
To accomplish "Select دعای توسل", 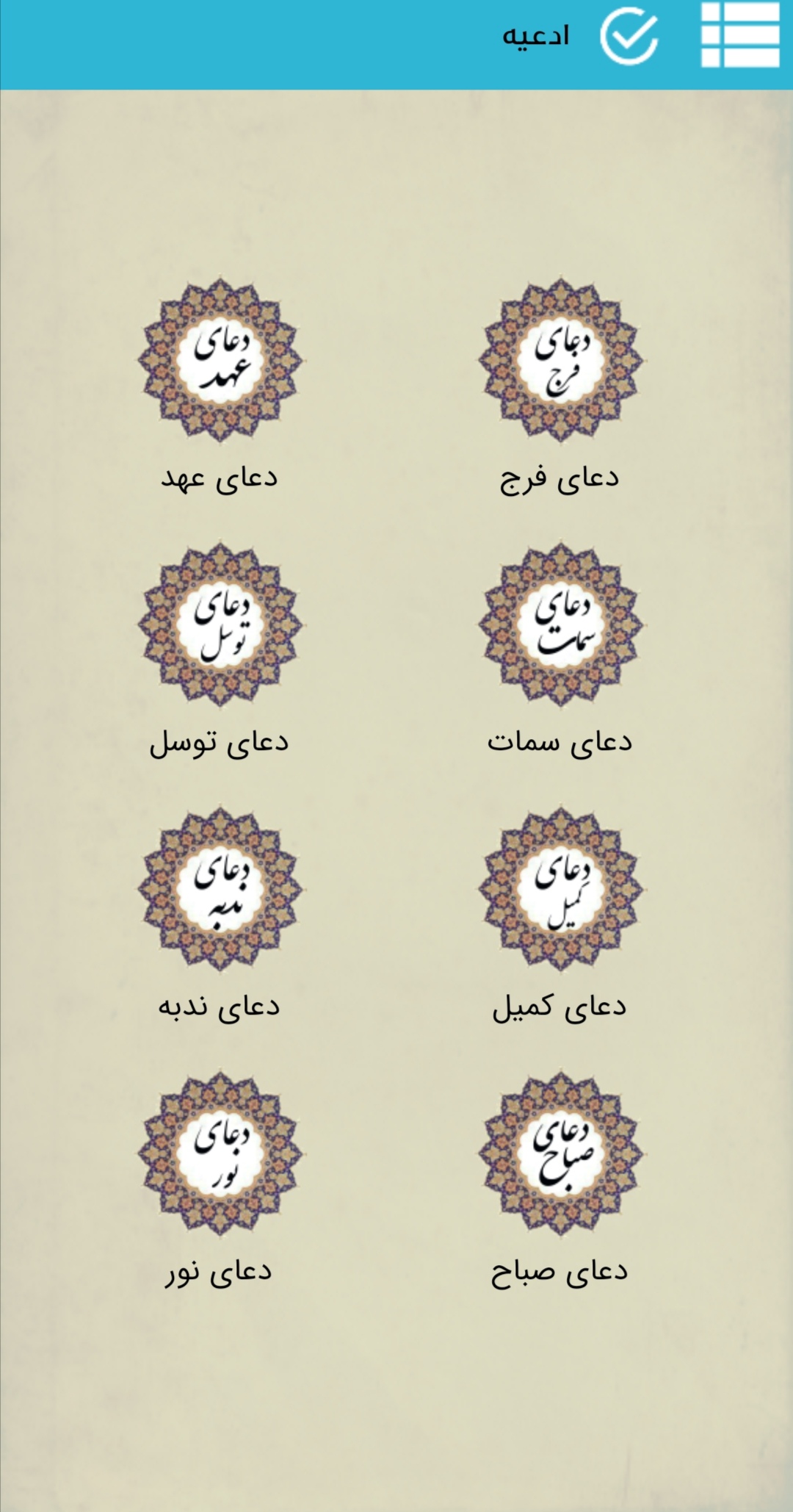I will [220, 625].
